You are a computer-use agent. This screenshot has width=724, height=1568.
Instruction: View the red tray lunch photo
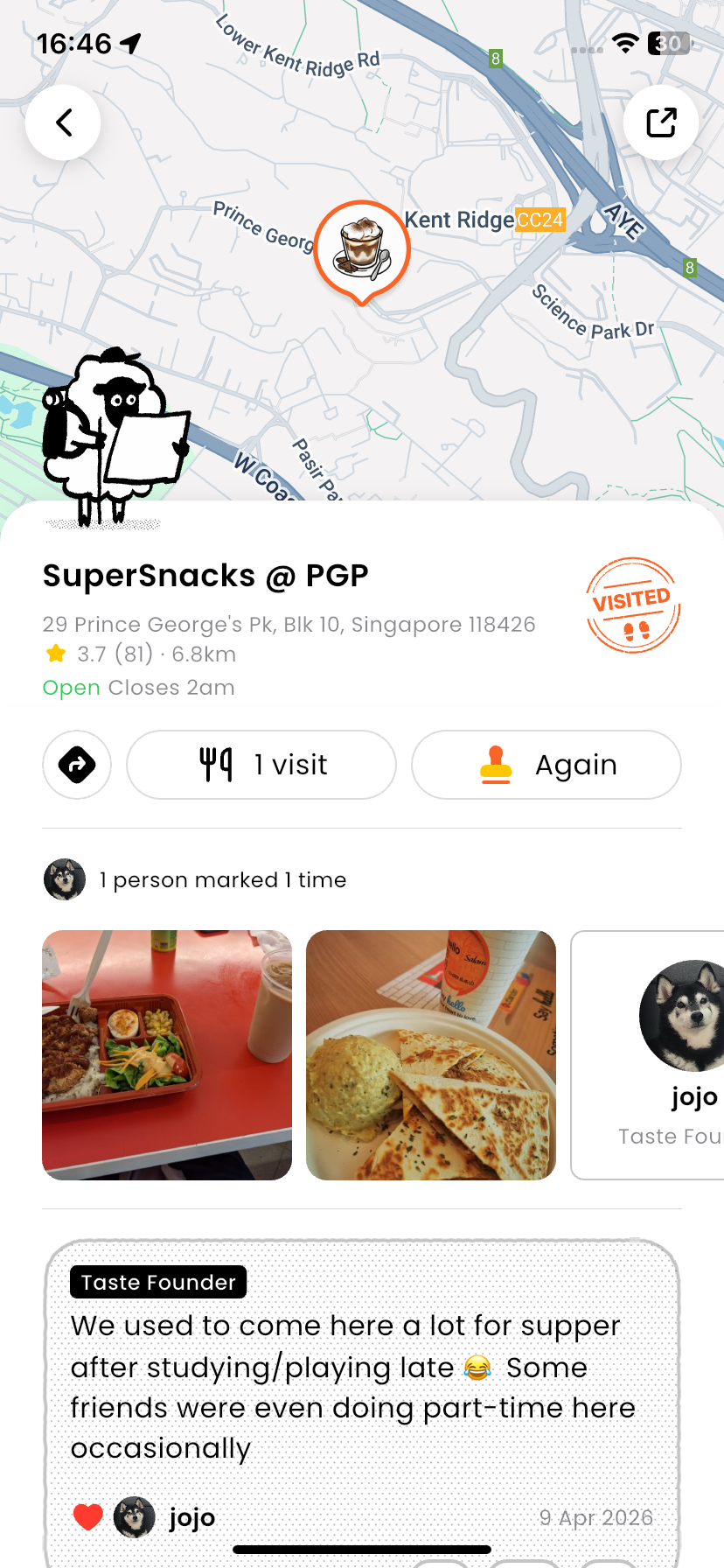click(x=166, y=1054)
